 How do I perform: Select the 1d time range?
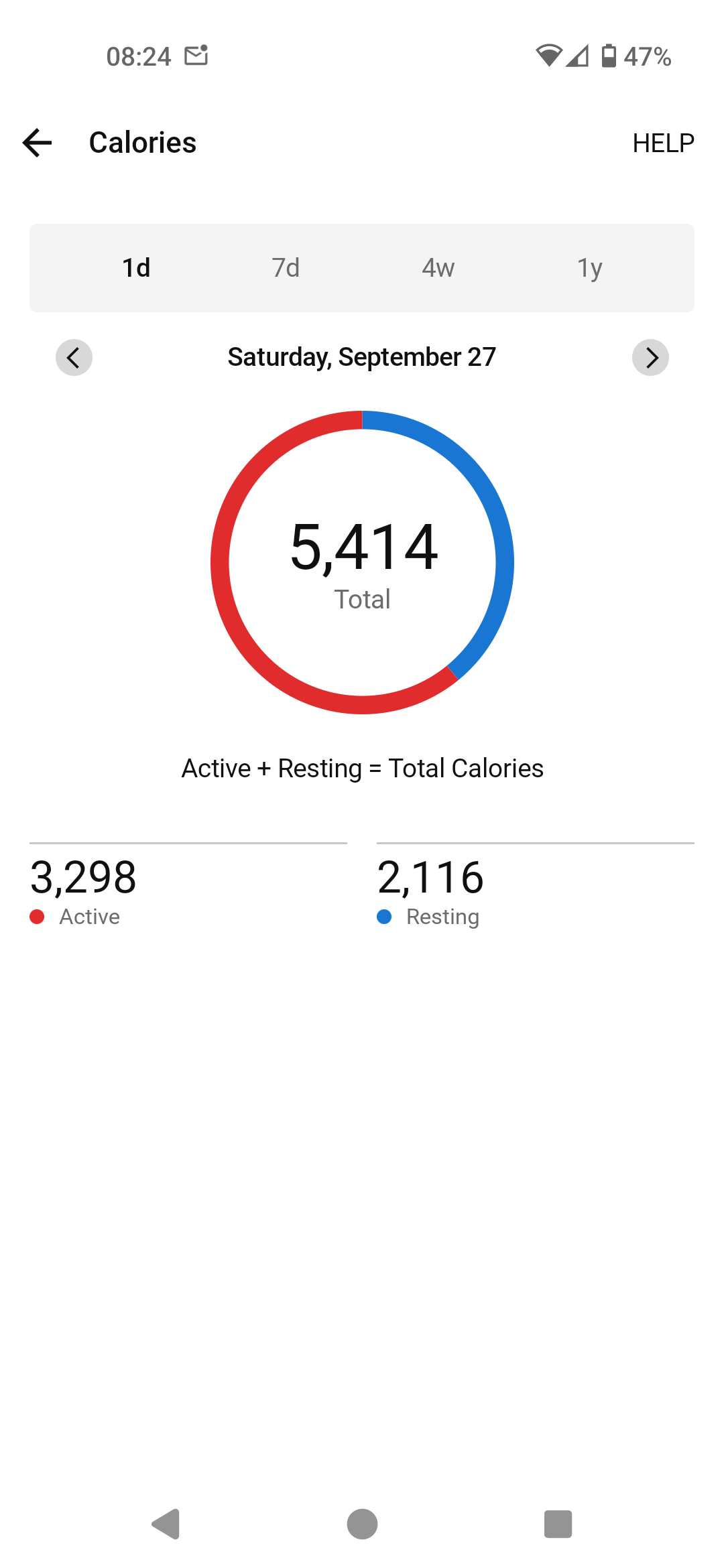point(136,268)
